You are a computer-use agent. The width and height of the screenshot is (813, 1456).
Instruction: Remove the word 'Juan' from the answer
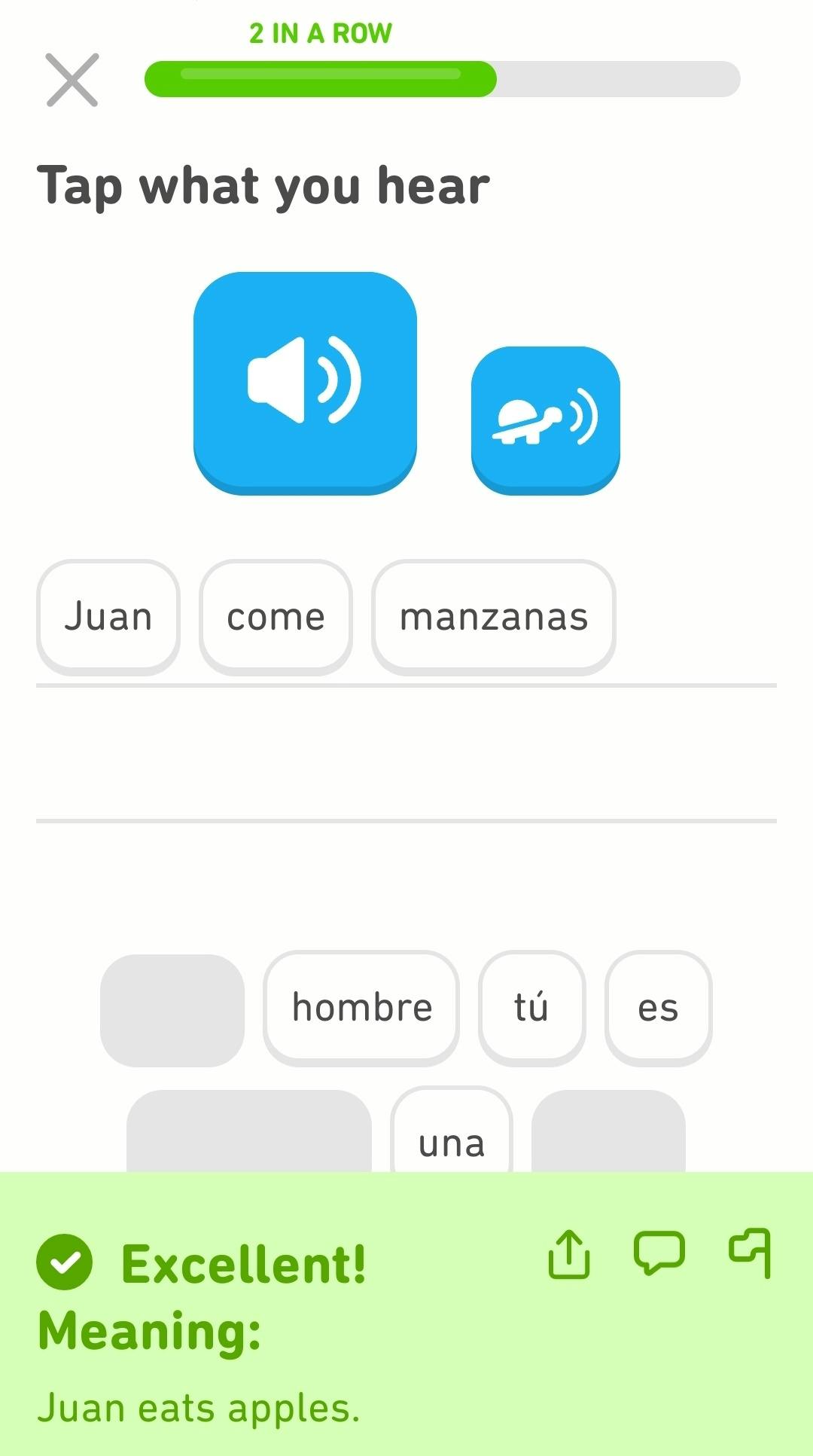point(108,617)
